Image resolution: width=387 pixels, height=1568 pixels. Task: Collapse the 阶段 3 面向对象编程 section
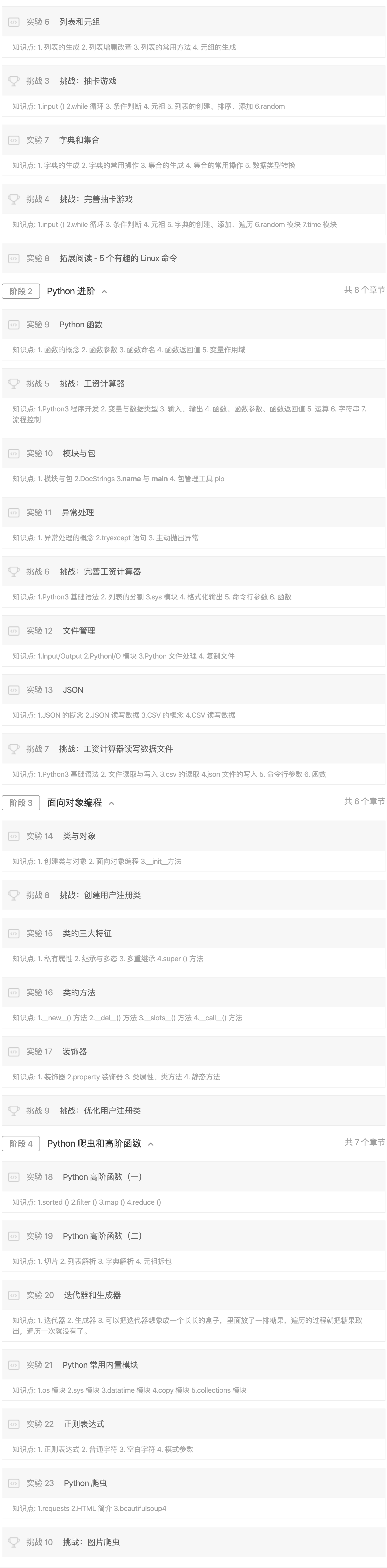click(x=111, y=803)
